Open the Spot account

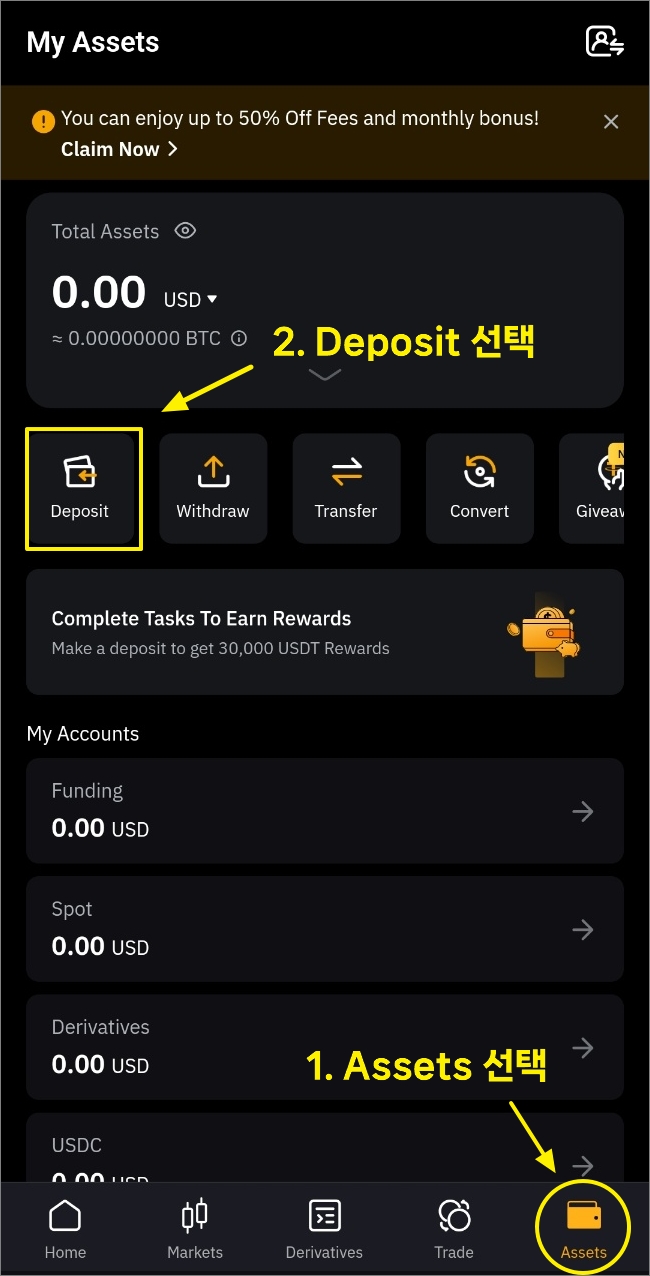tap(325, 929)
